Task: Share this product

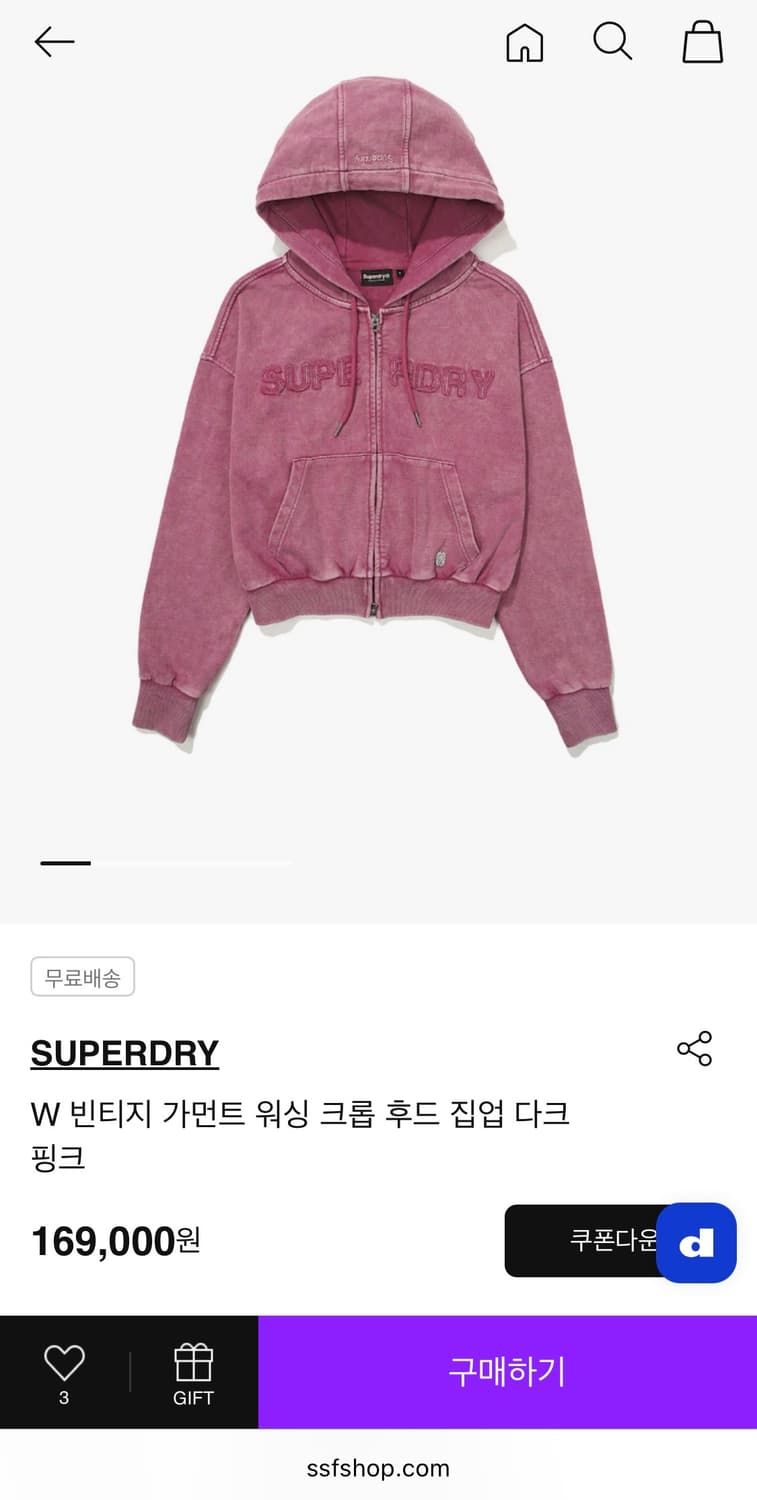Action: point(694,1049)
